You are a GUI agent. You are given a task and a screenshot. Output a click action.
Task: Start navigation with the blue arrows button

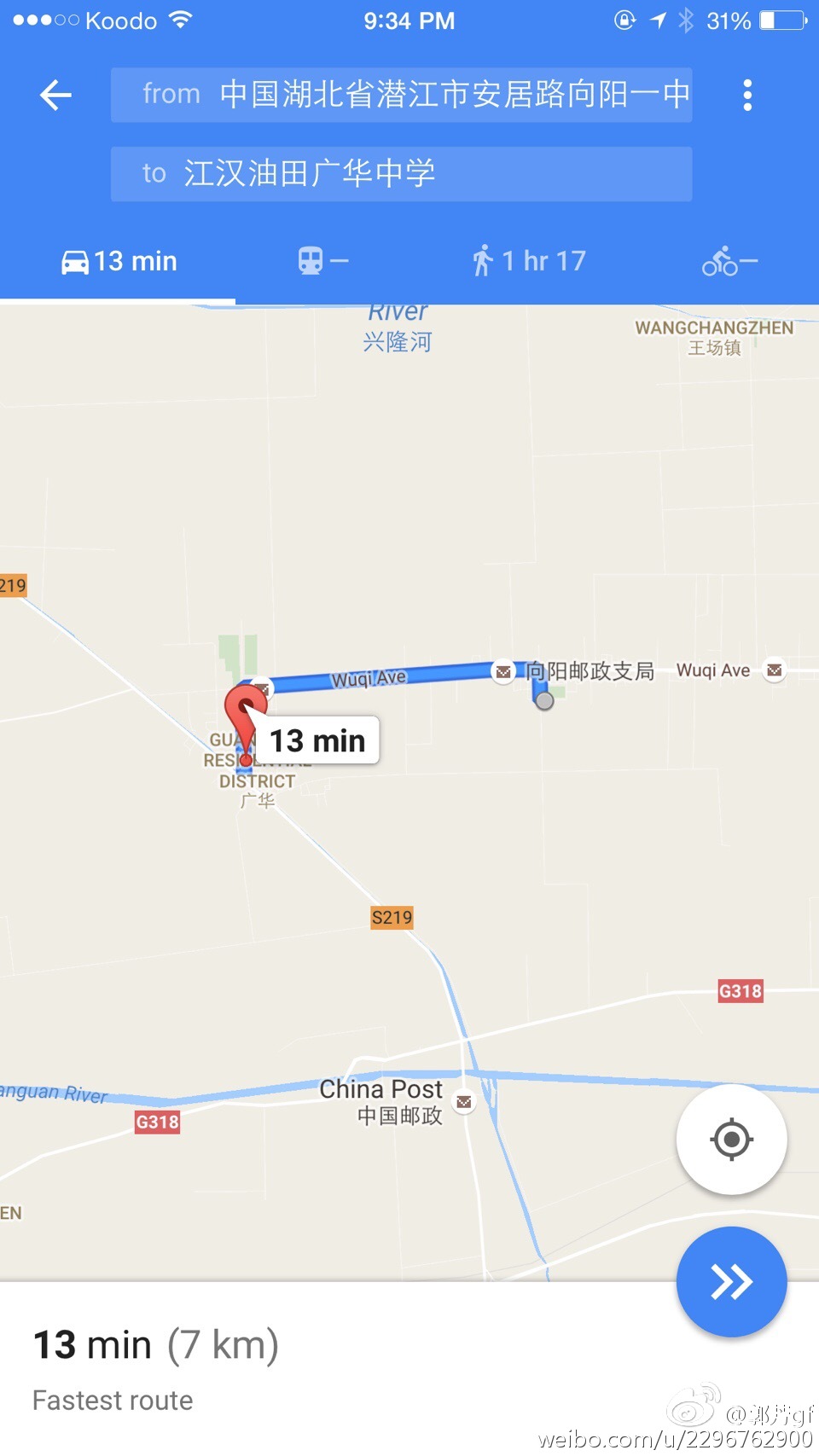coord(731,1281)
